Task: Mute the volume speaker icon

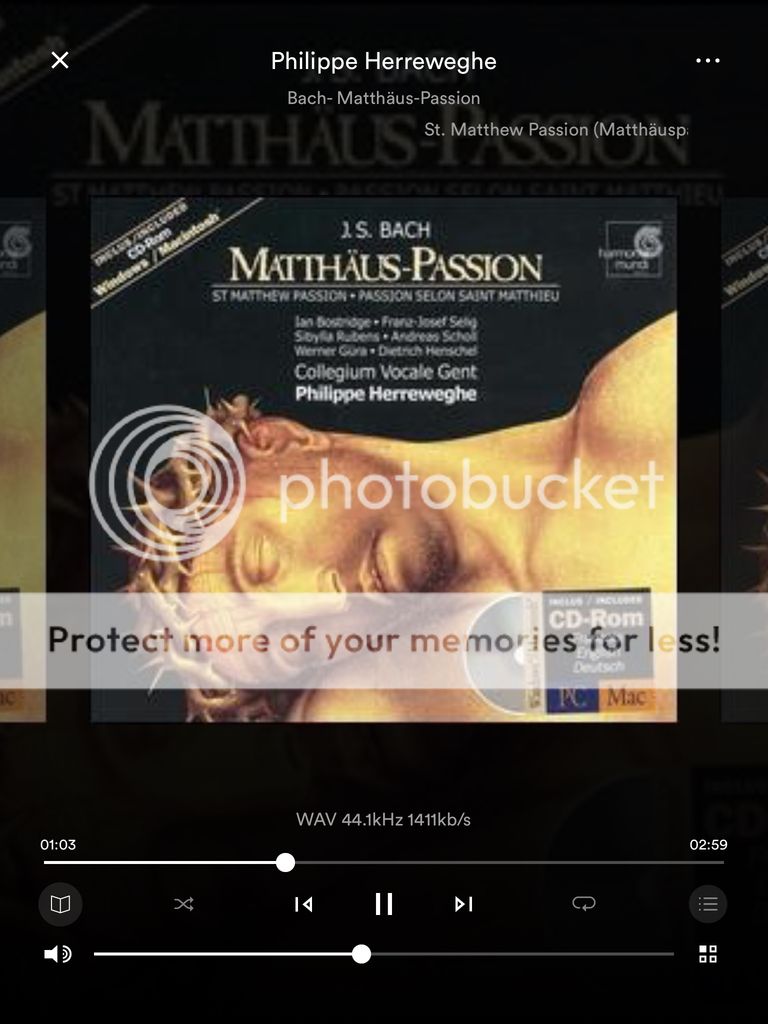Action: click(57, 954)
